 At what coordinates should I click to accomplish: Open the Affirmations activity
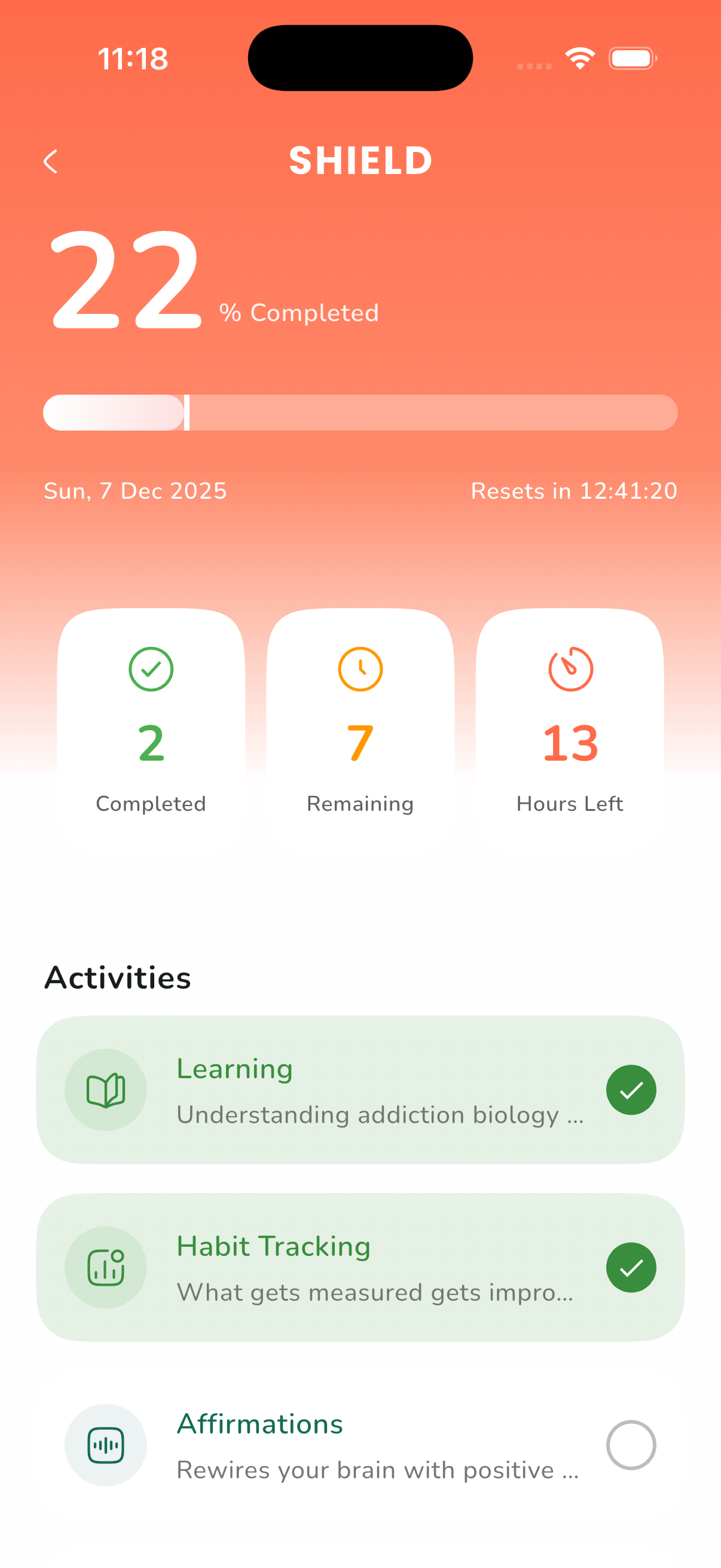[359, 1445]
